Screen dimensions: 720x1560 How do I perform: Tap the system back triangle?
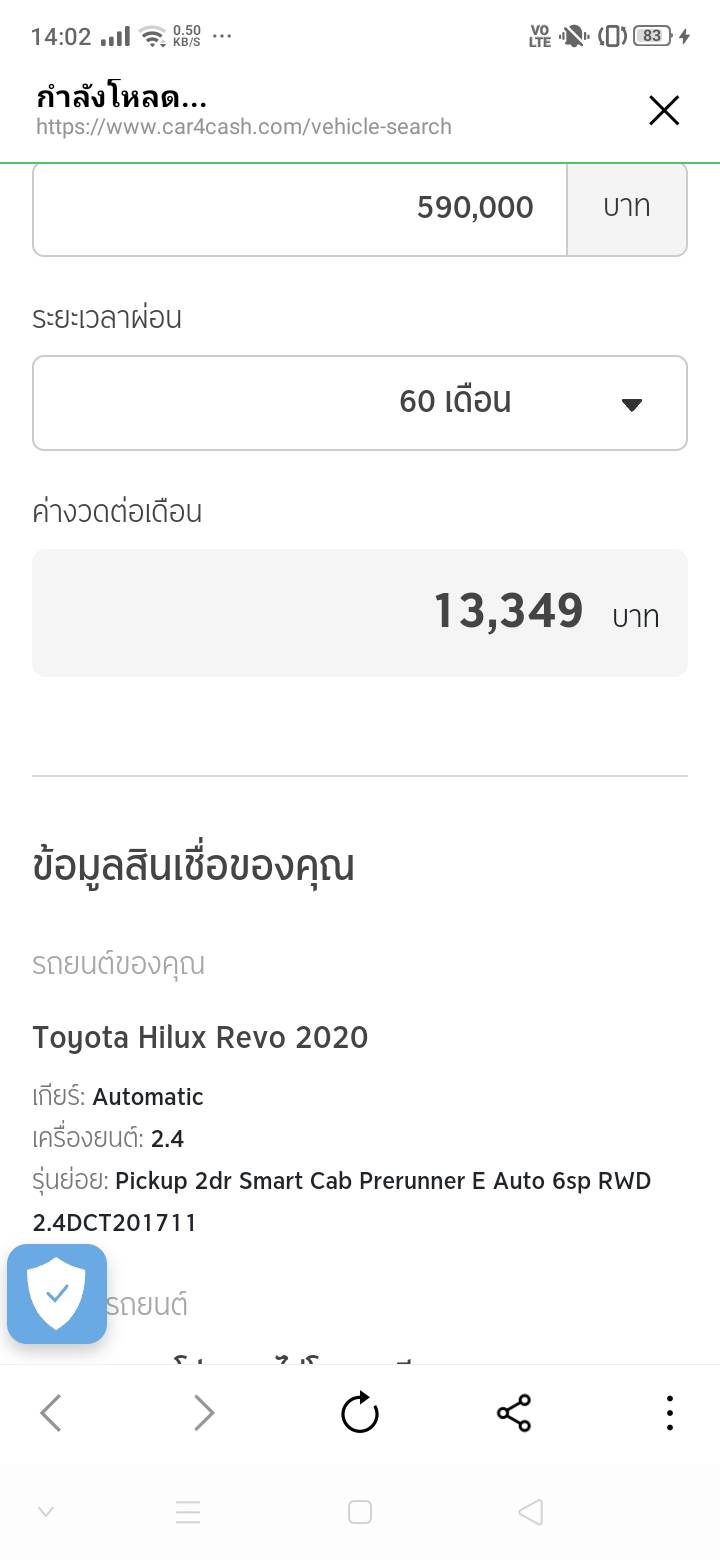(531, 1512)
